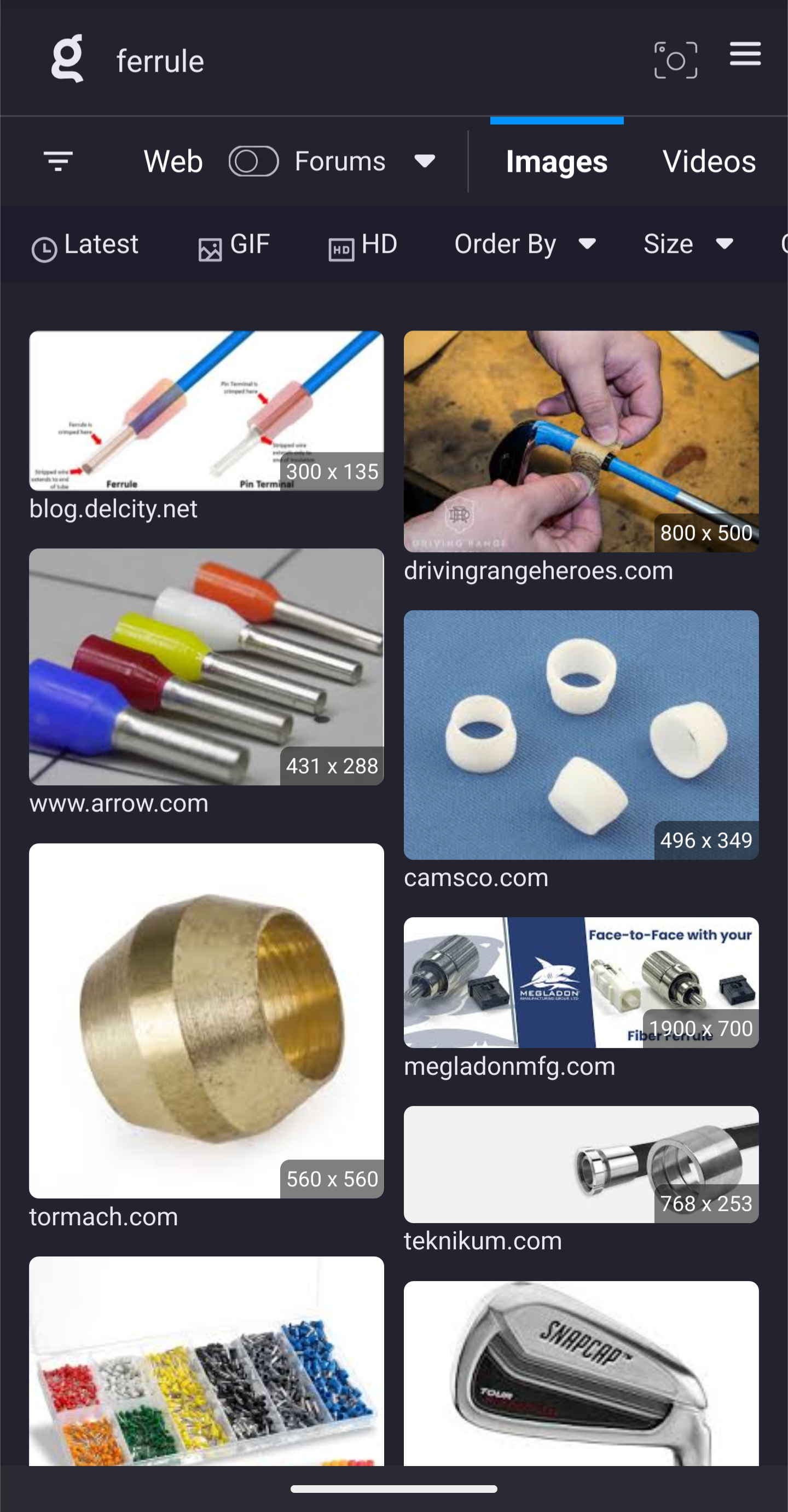Expand the Order By dropdown
Viewport: 788px width, 1512px height.
click(x=525, y=244)
